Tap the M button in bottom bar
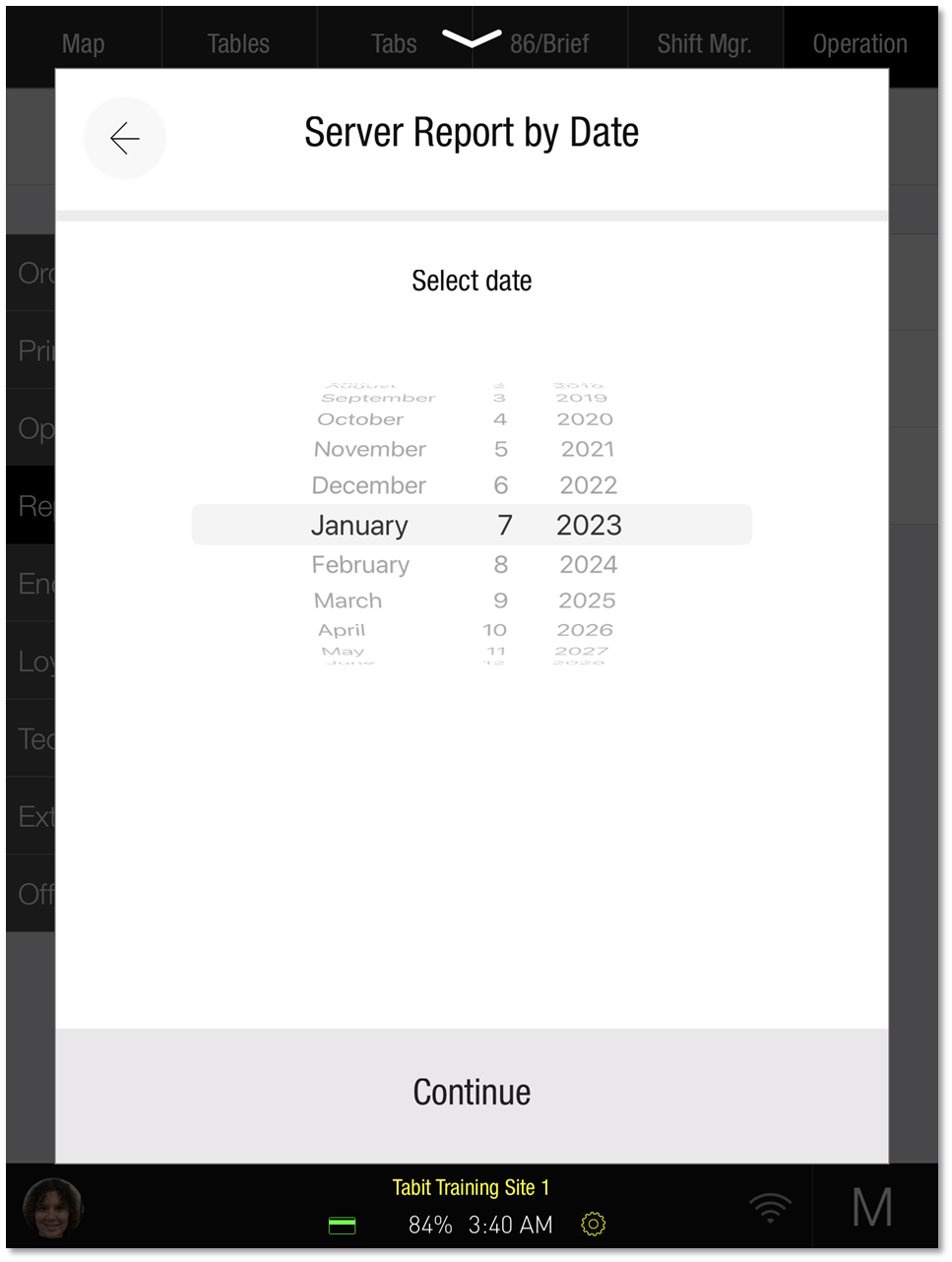Image resolution: width=952 pixels, height=1262 pixels. 871,1209
